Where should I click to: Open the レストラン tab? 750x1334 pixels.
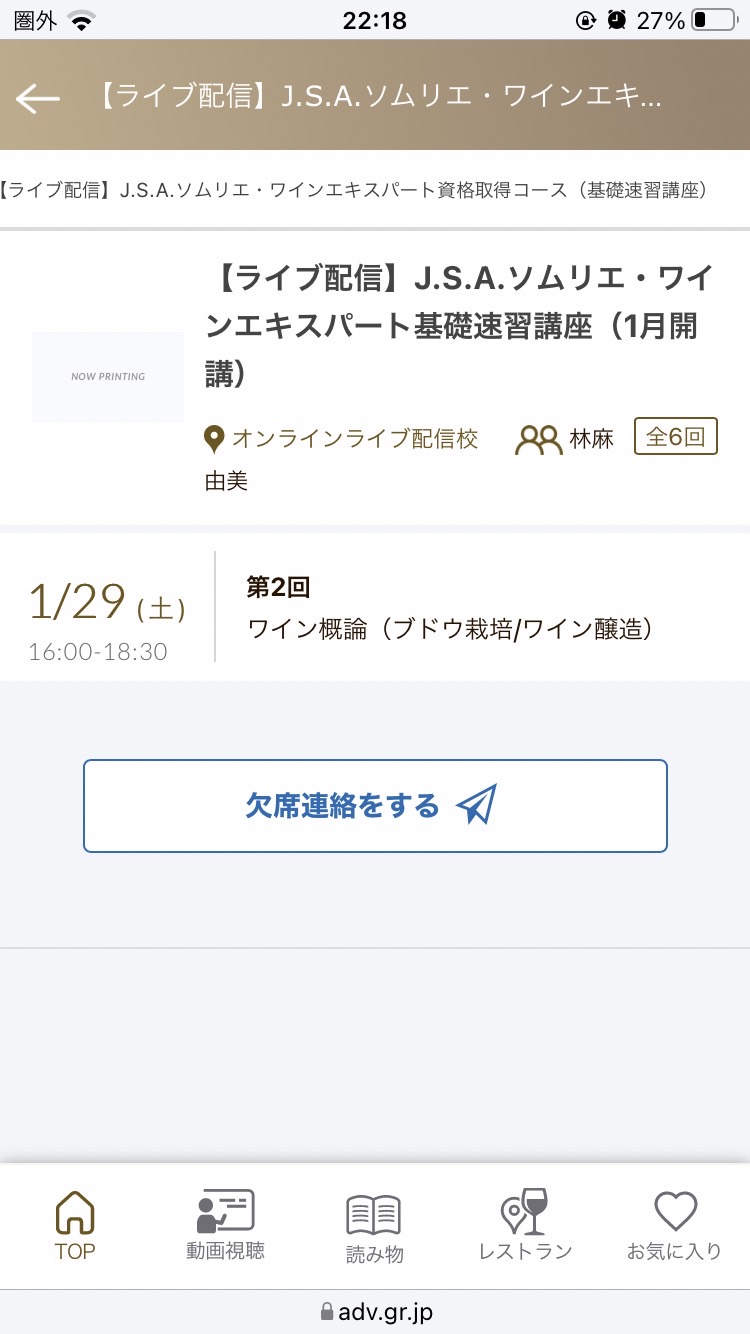point(525,1225)
